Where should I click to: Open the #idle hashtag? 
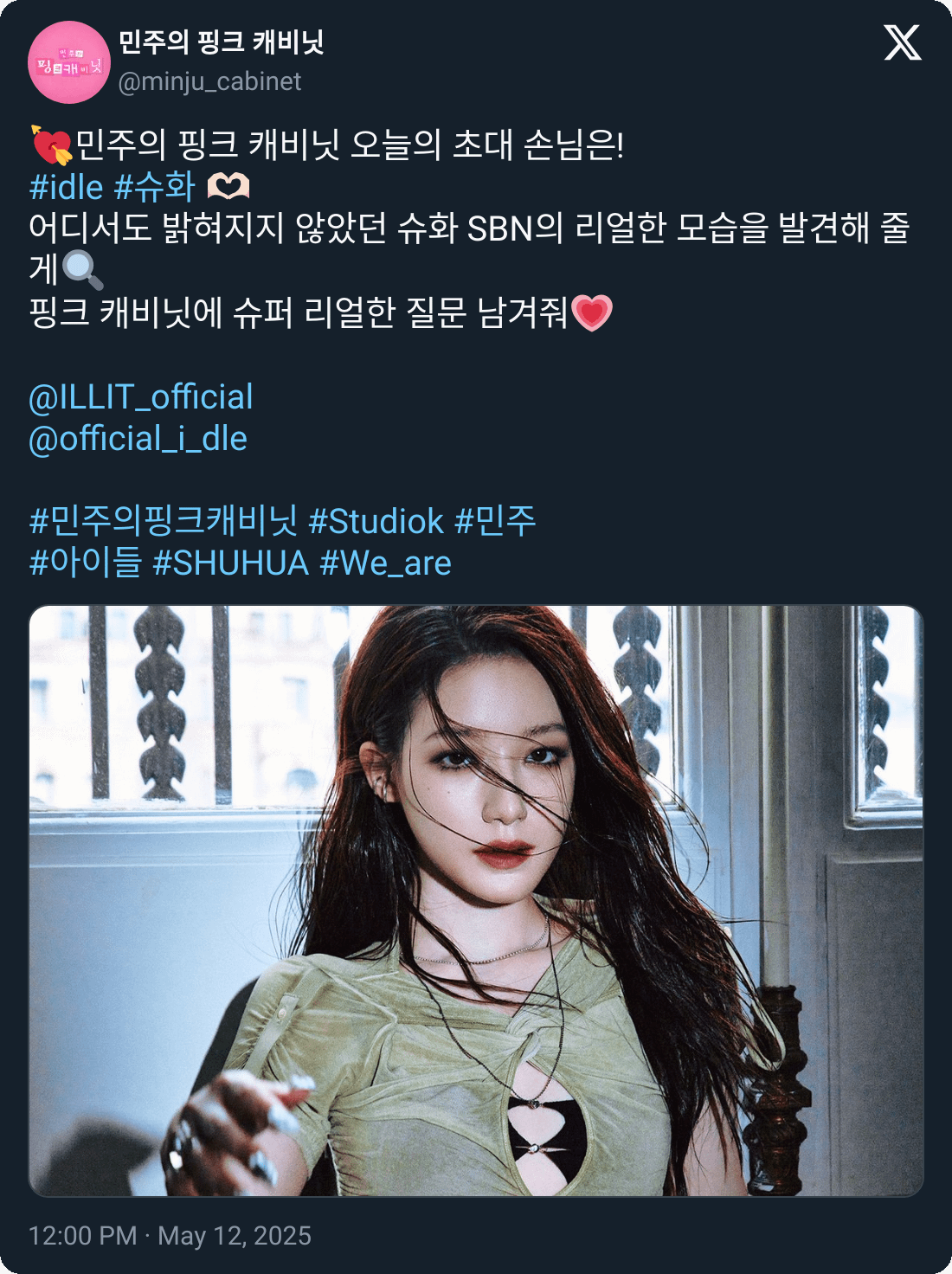tap(66, 187)
